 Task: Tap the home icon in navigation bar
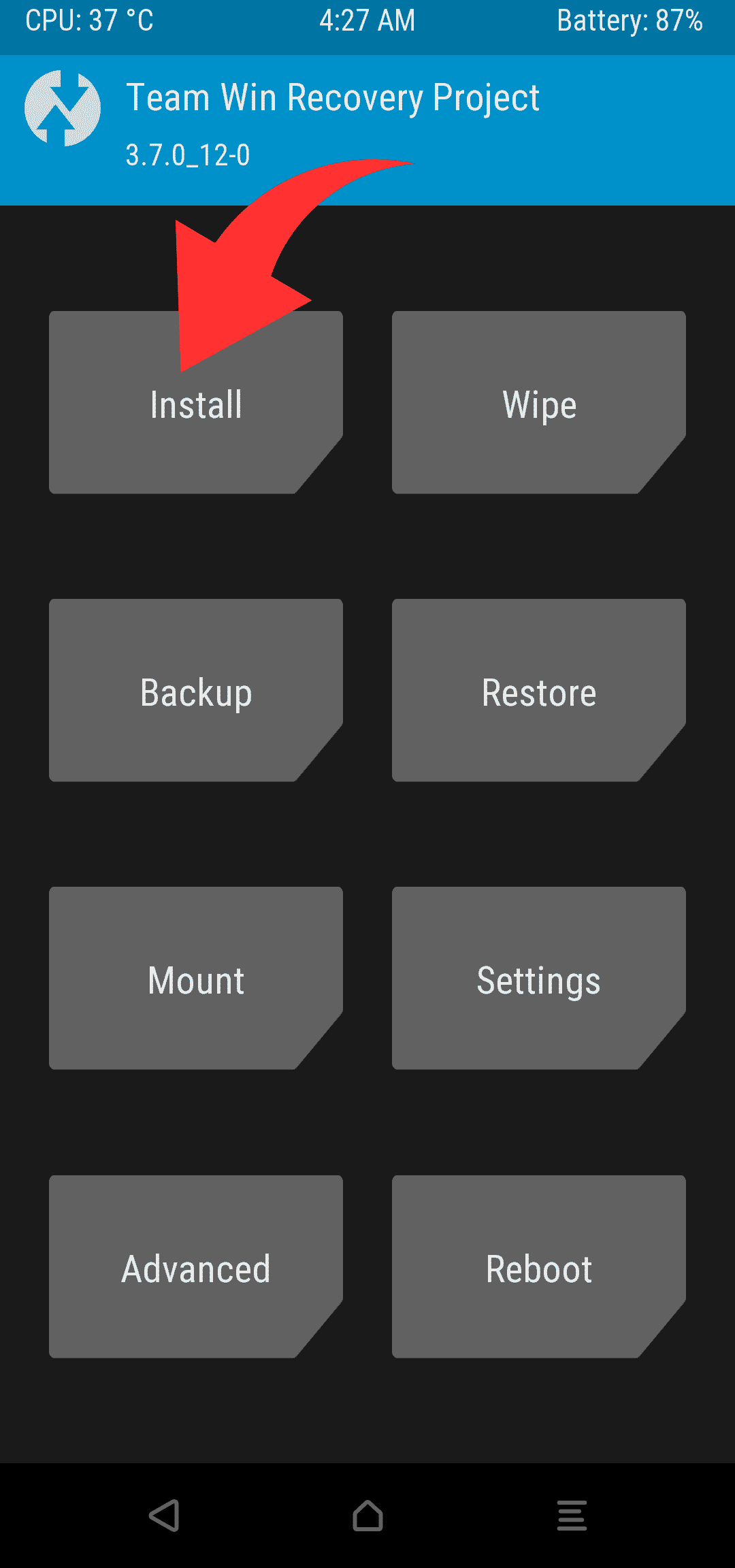(367, 1516)
